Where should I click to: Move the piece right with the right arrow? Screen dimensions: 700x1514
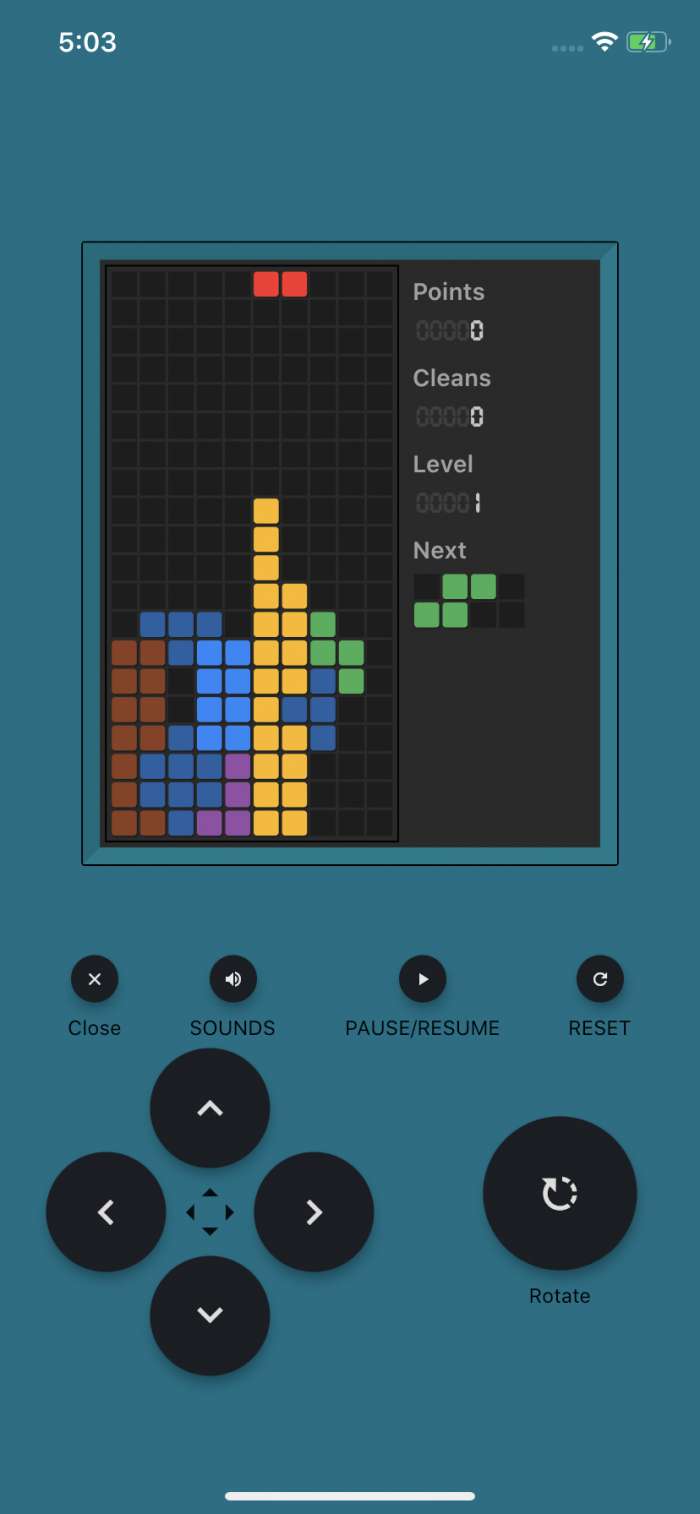coord(314,1212)
